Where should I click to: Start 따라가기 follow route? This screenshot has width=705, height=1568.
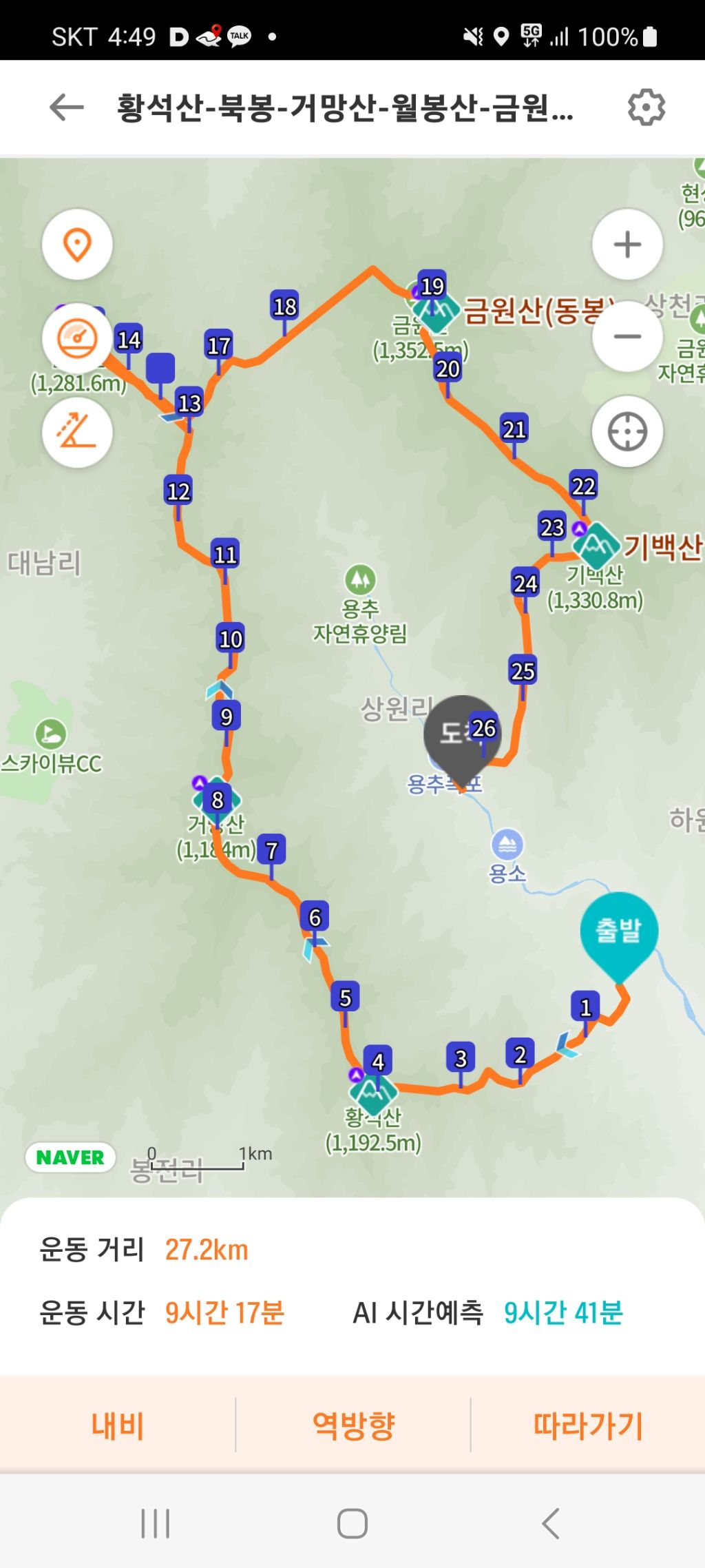tap(588, 1425)
